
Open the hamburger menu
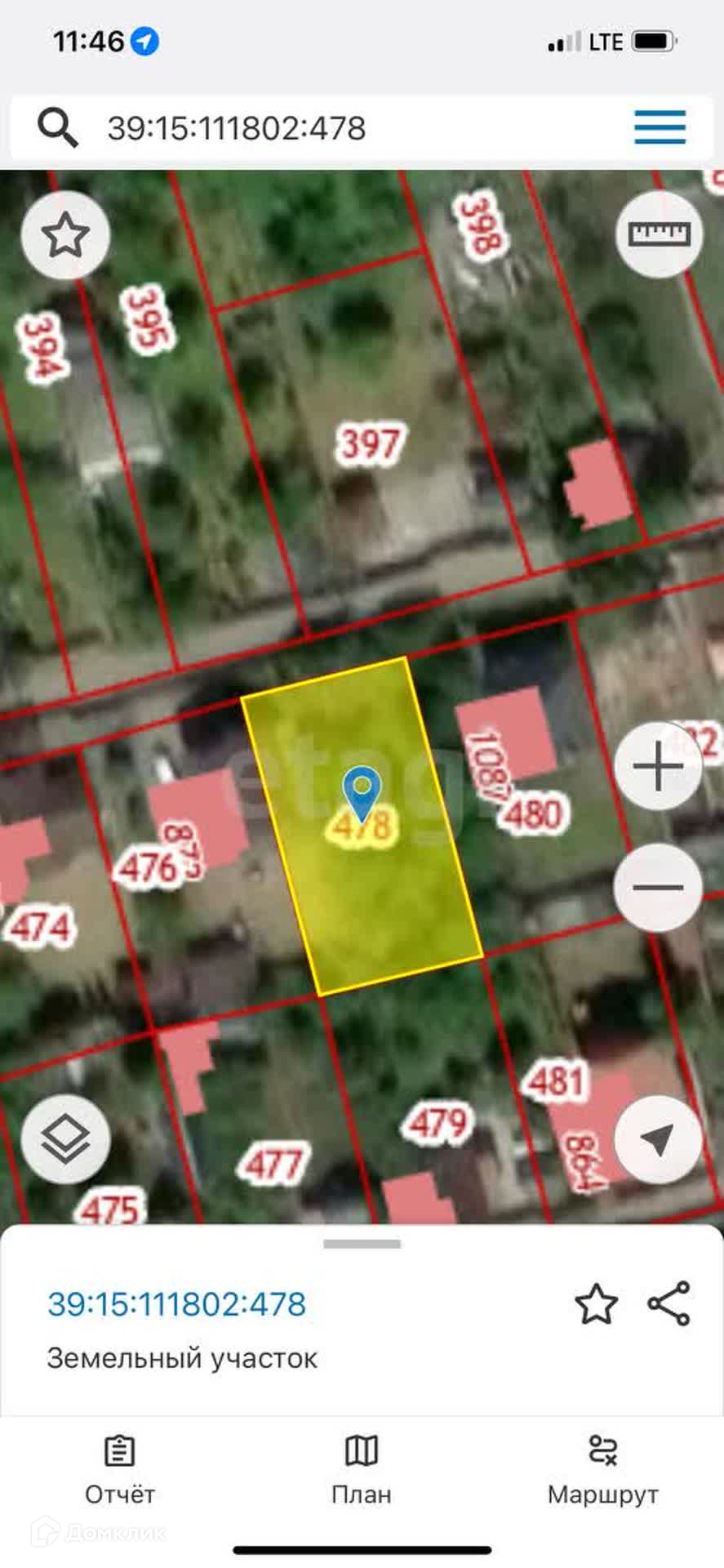[660, 127]
